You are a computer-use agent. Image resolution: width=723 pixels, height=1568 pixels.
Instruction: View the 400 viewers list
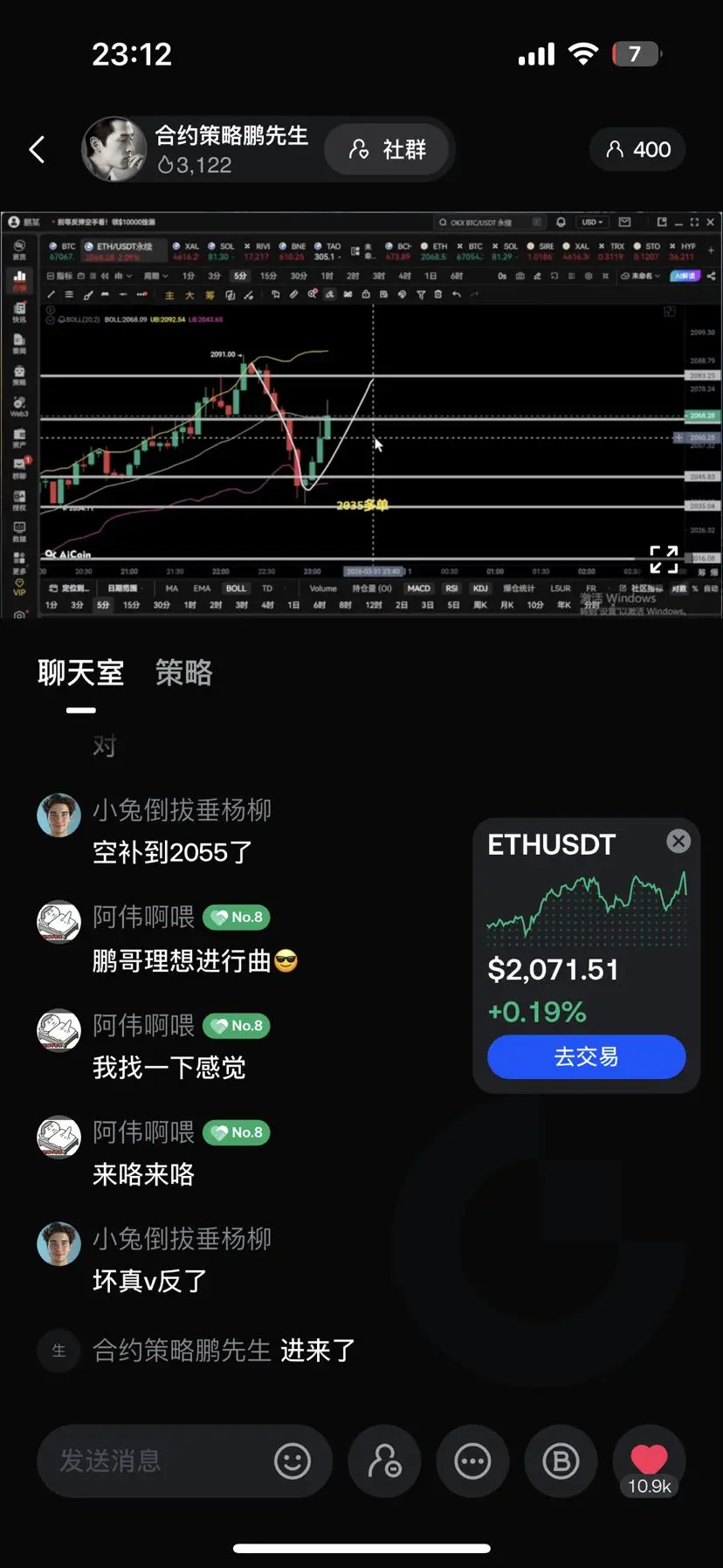pyautogui.click(x=638, y=149)
